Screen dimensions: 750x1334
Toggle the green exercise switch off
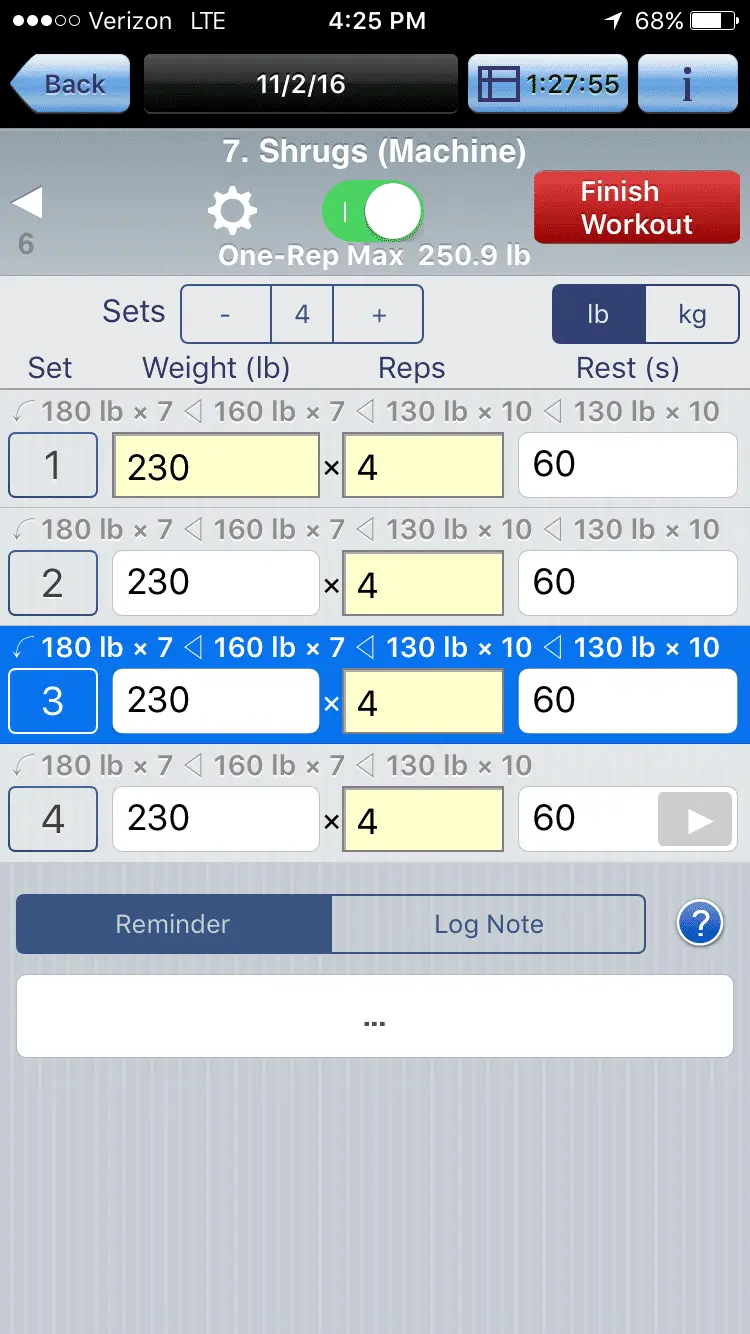tap(372, 211)
